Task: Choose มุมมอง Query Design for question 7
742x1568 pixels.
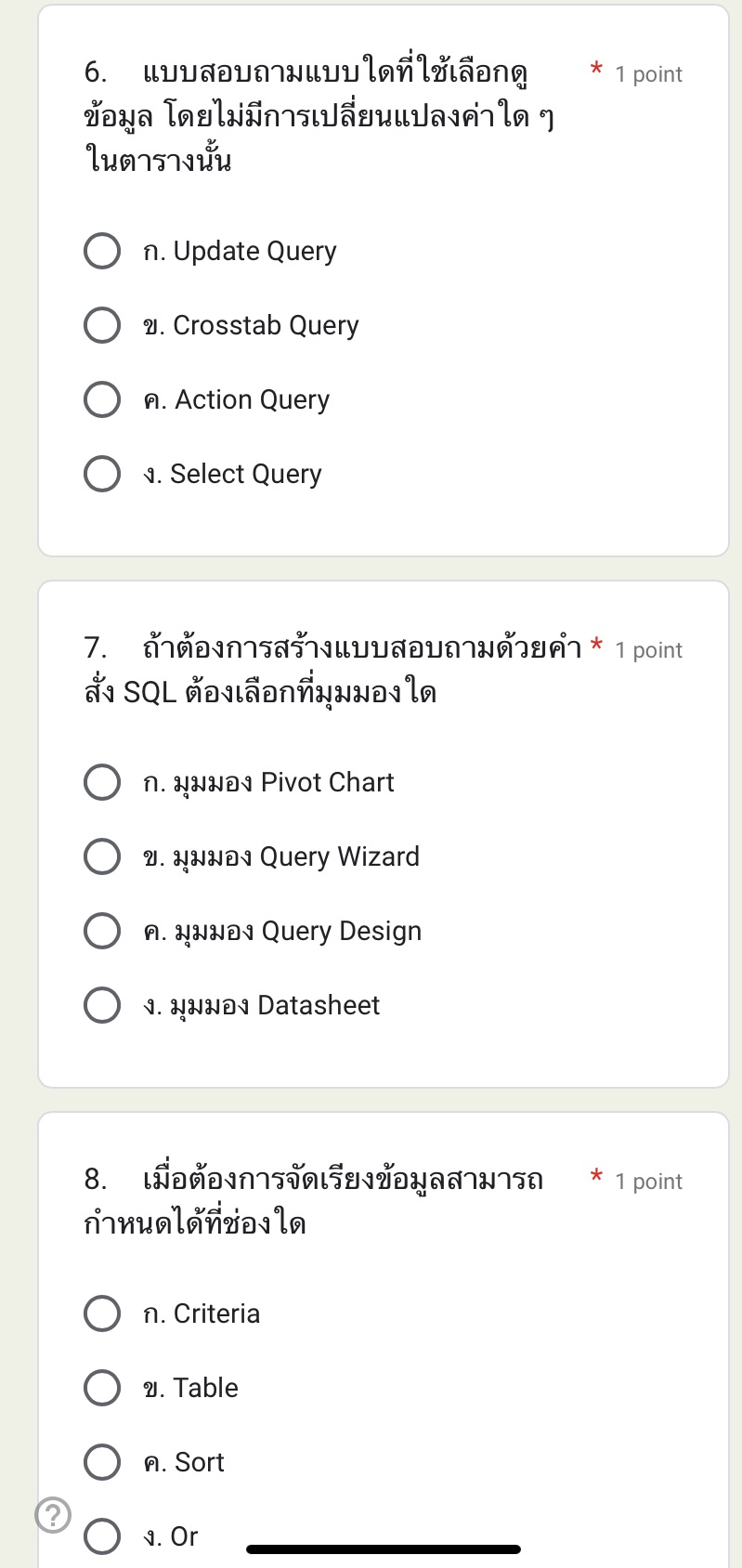Action: click(x=102, y=931)
